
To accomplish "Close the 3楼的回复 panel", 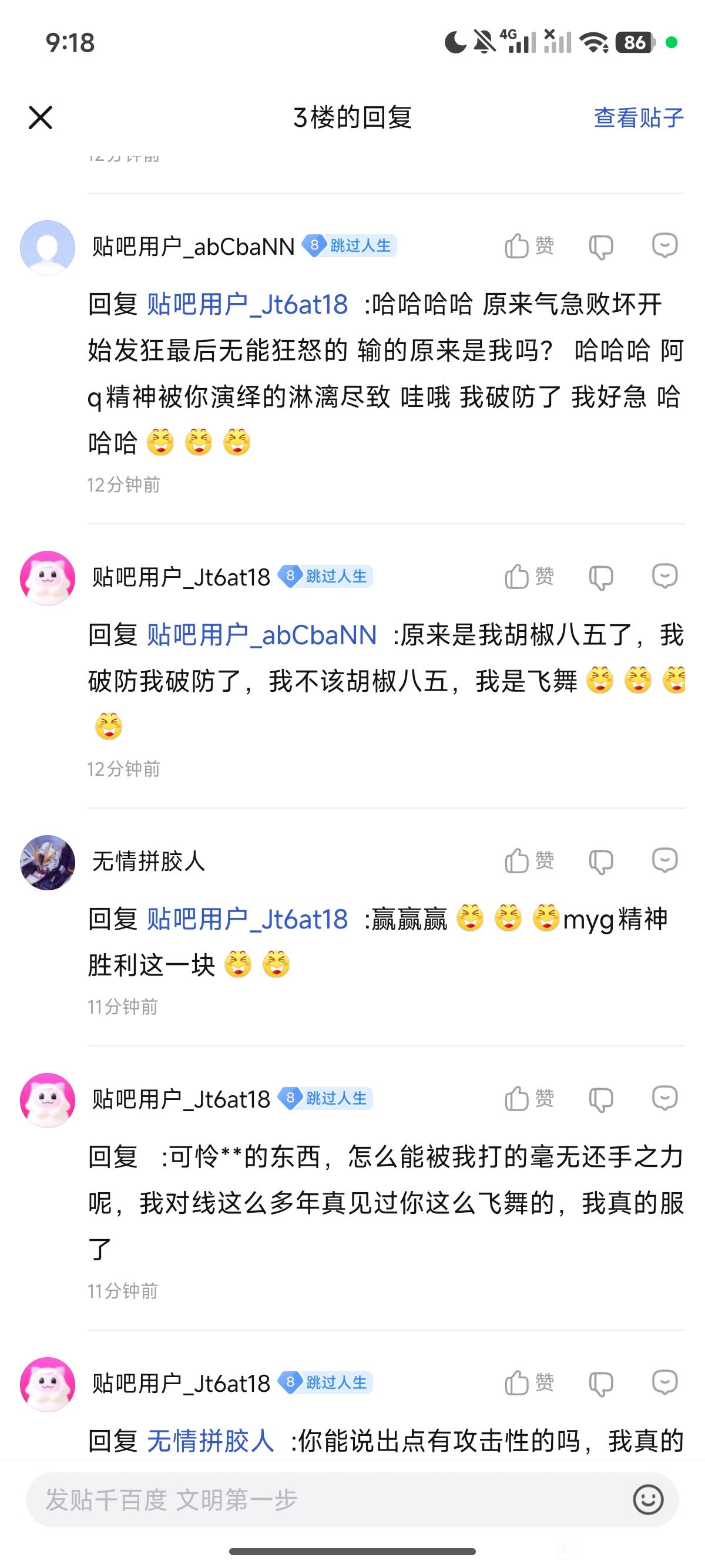I will pos(40,117).
